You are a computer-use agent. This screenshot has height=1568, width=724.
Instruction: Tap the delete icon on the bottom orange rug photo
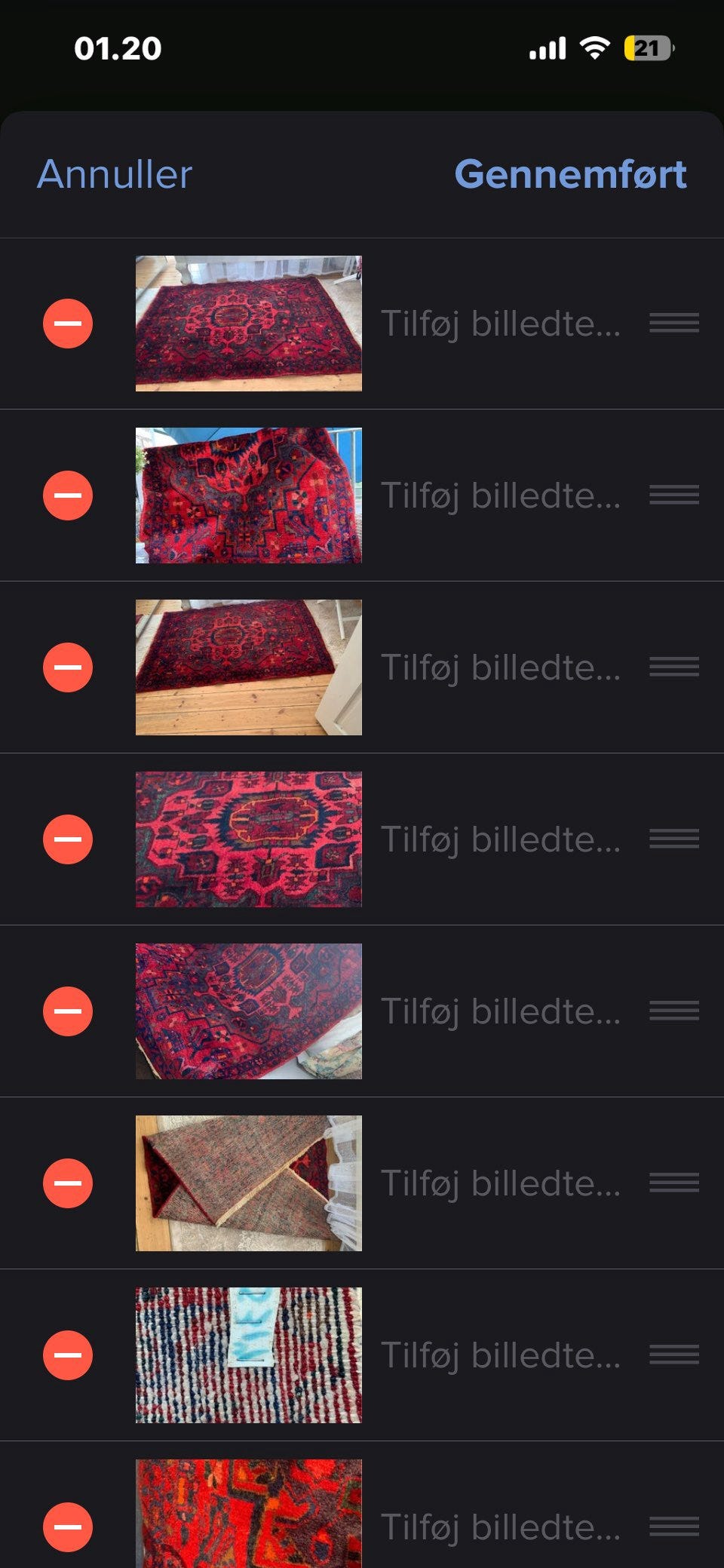[69, 1527]
